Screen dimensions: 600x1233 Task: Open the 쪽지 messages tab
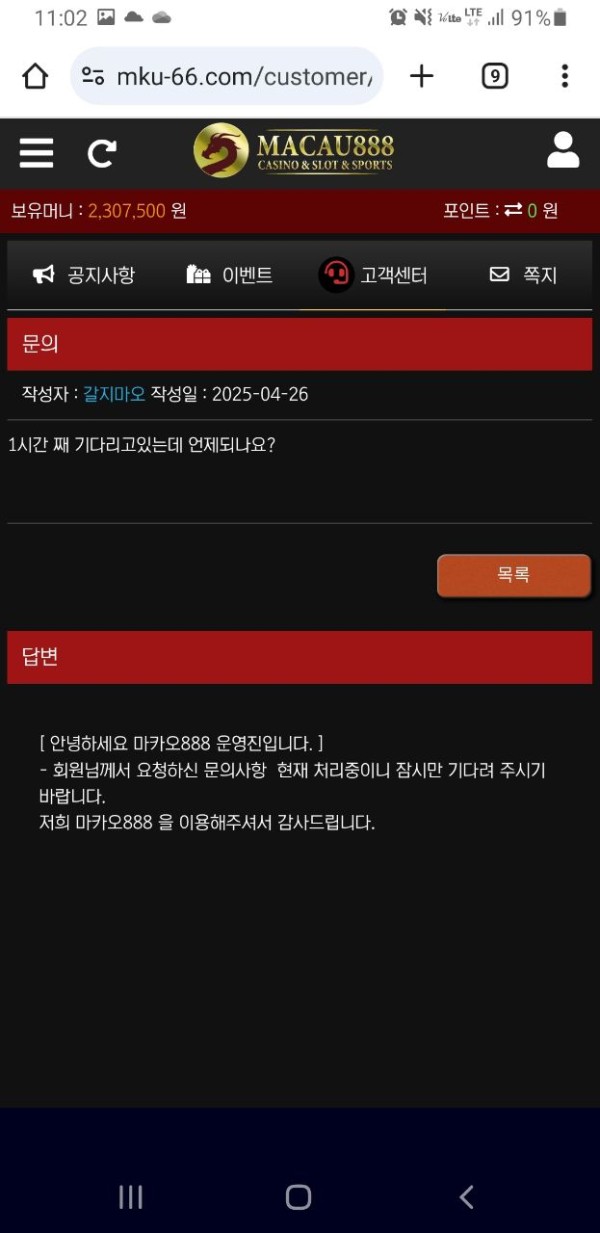[x=522, y=275]
